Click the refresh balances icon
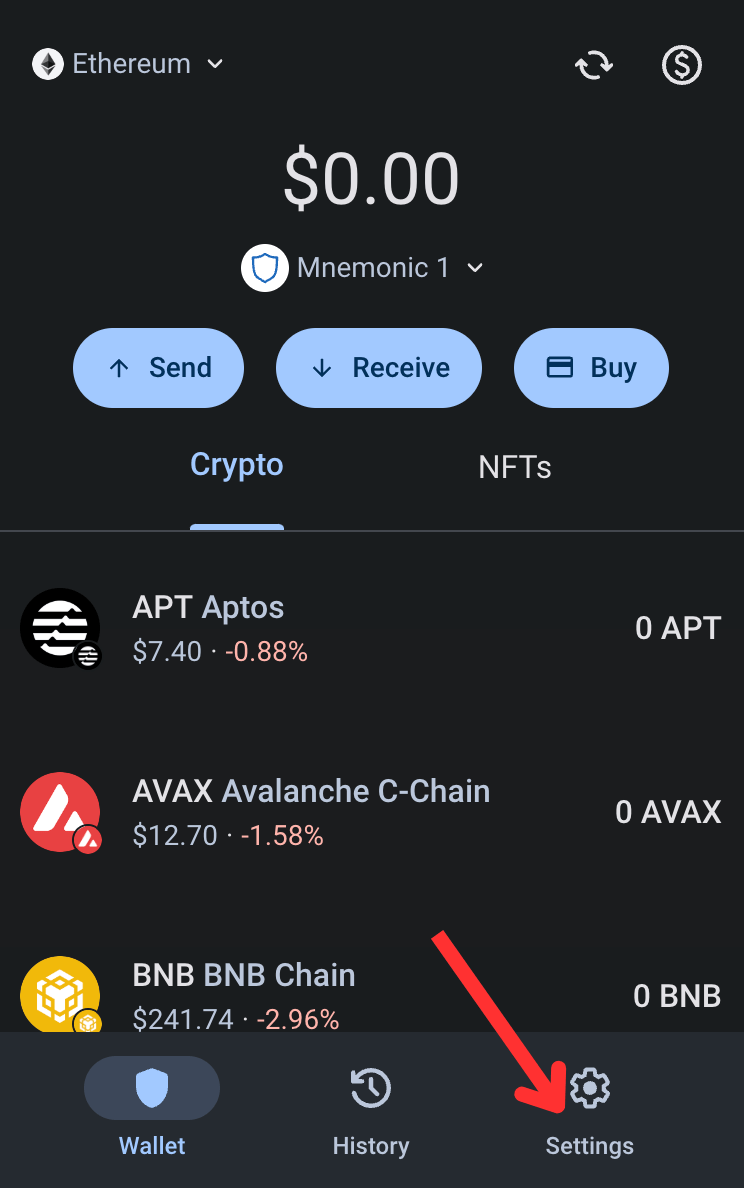The width and height of the screenshot is (744, 1188). [x=594, y=65]
